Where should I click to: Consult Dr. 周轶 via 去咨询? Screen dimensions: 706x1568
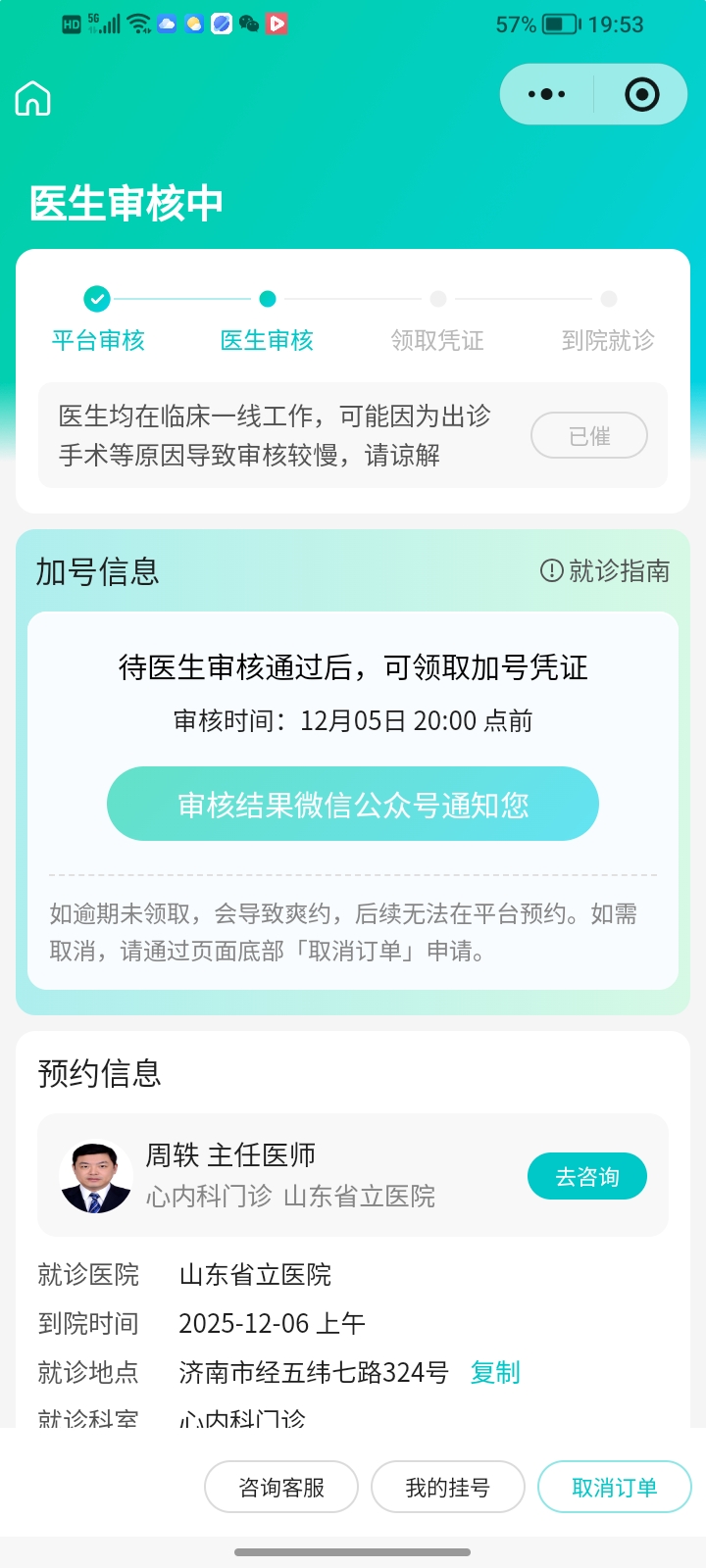click(x=586, y=1176)
